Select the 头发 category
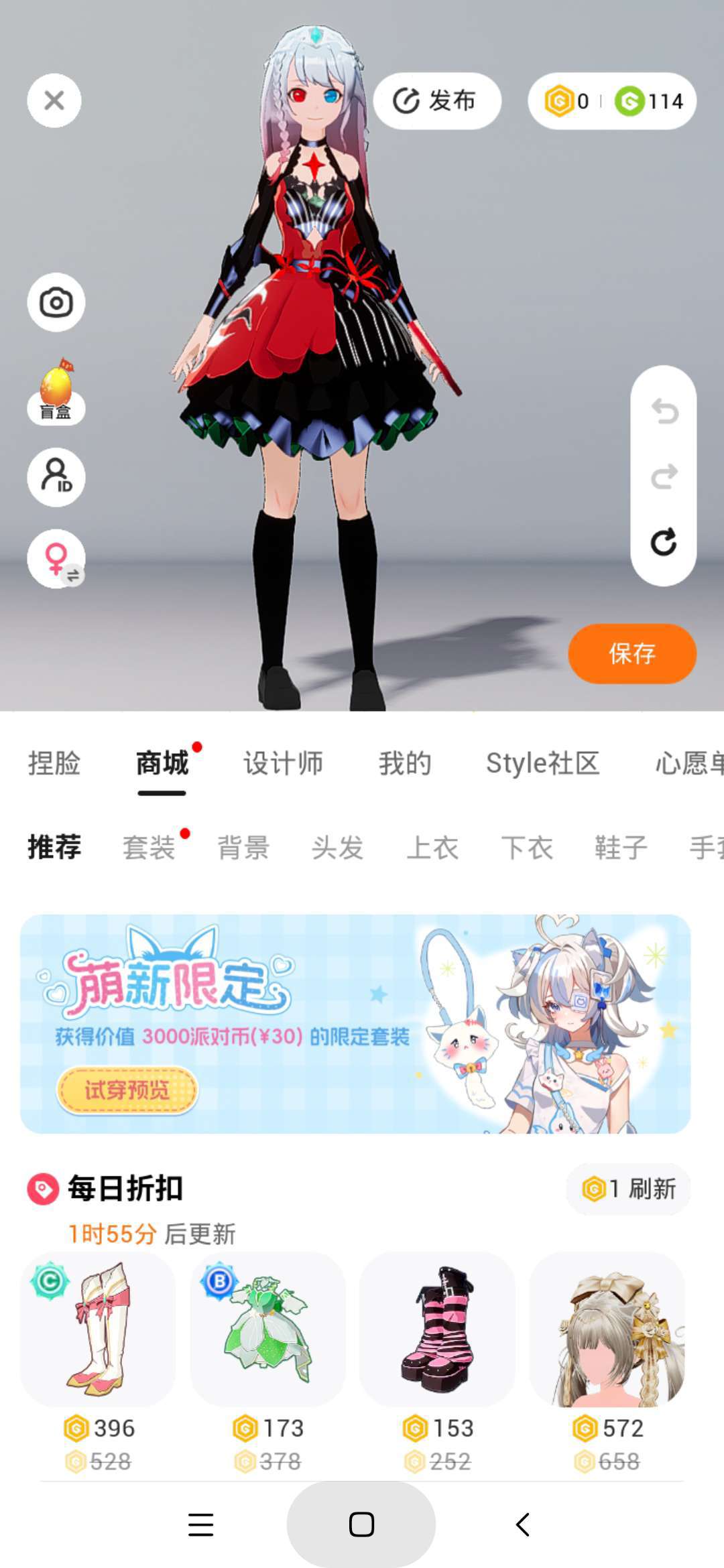This screenshot has width=724, height=1568. point(338,848)
